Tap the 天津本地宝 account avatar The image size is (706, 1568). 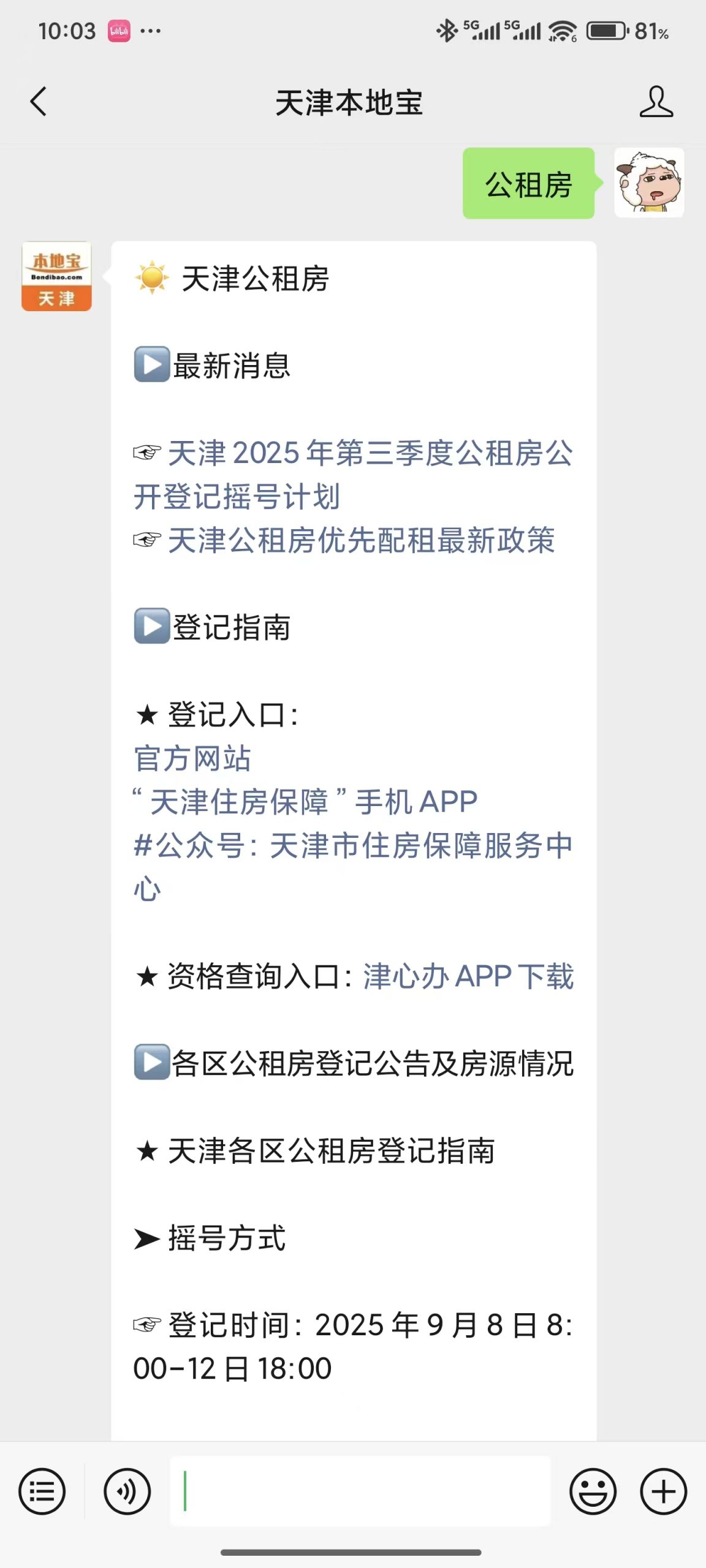tap(57, 276)
